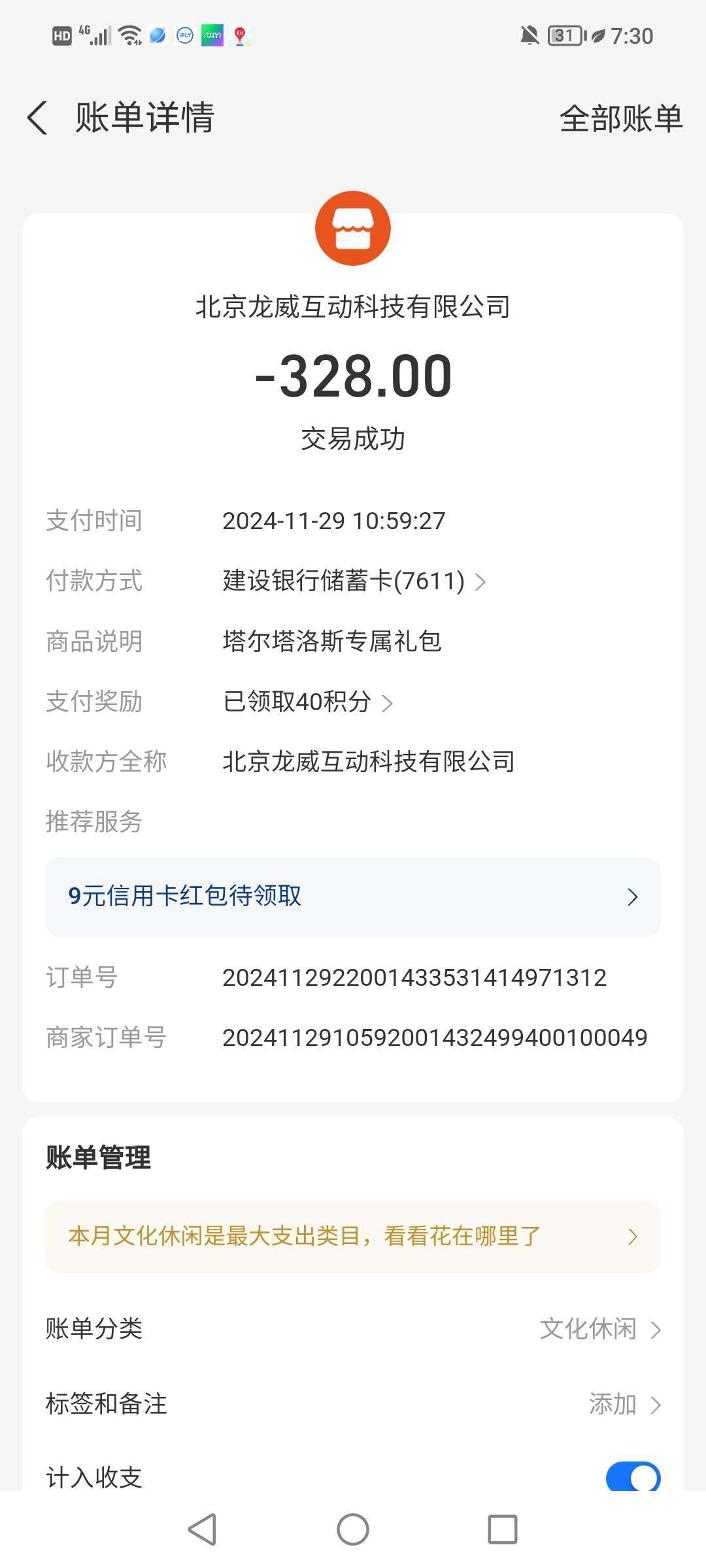Image resolution: width=706 pixels, height=1568 pixels.
Task: View the 已领取40积分 payment reward
Action: click(x=307, y=702)
